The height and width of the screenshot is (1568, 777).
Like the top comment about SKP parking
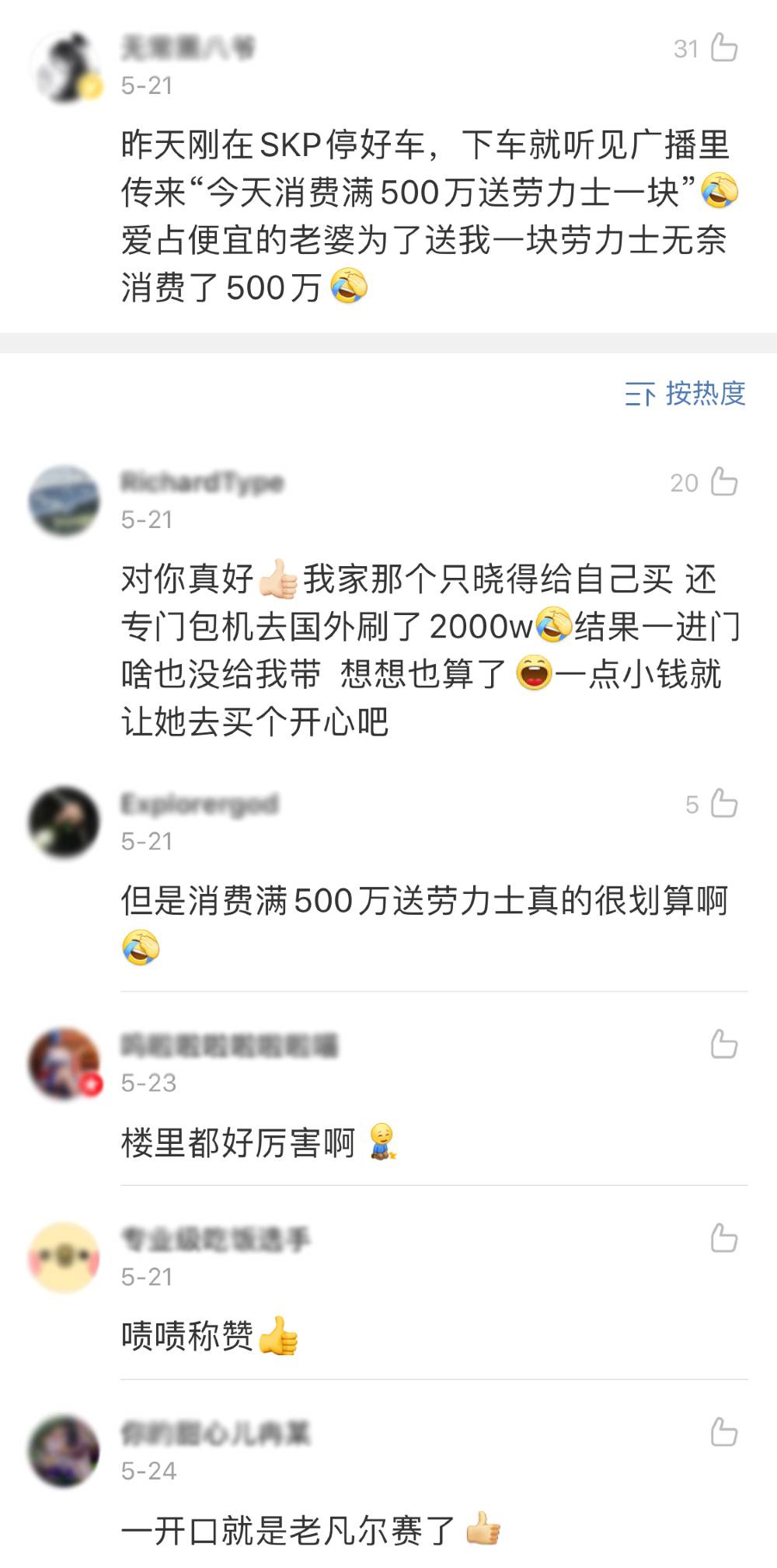[x=723, y=48]
